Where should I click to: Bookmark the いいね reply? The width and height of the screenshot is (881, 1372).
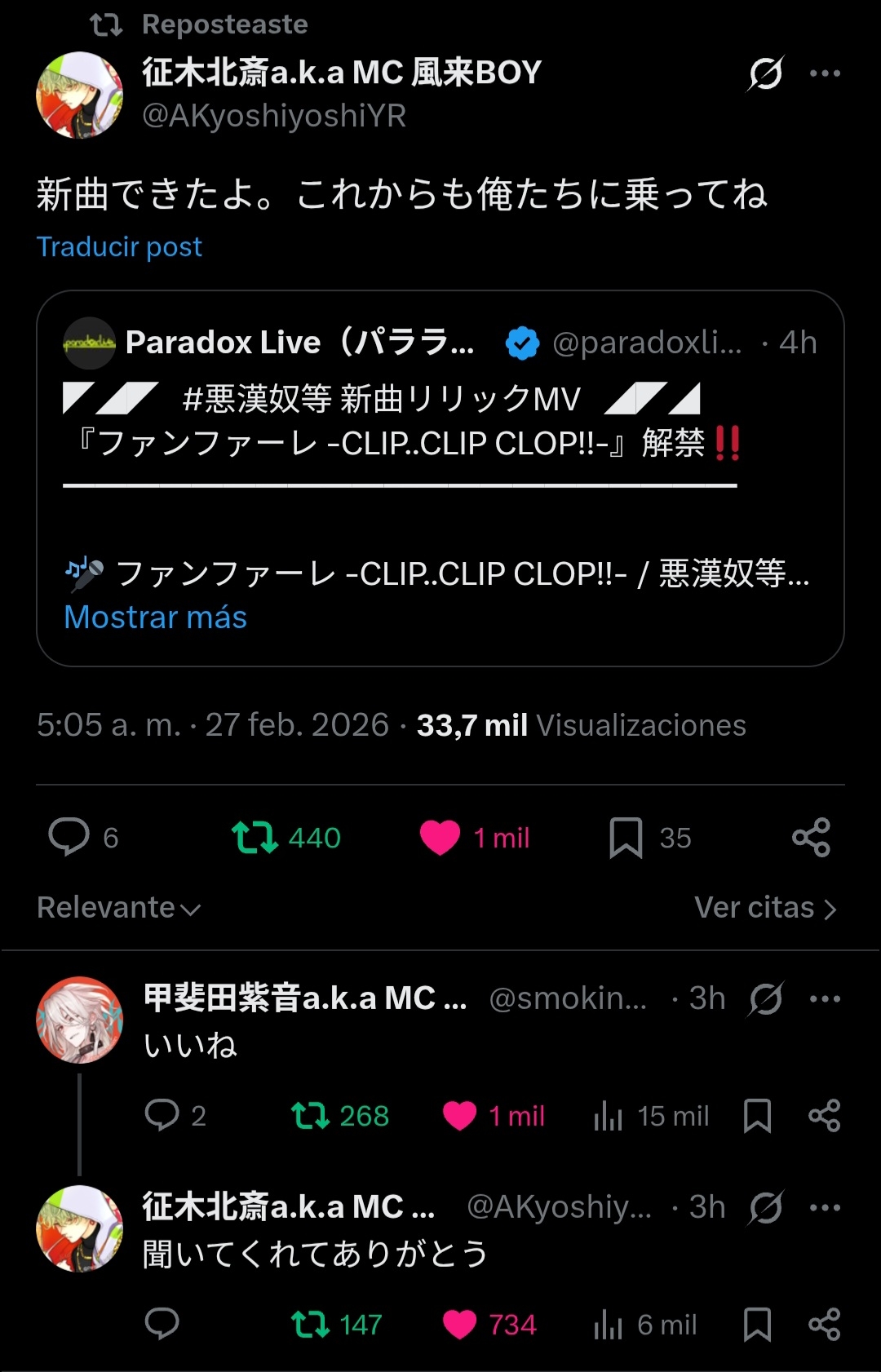point(757,1116)
